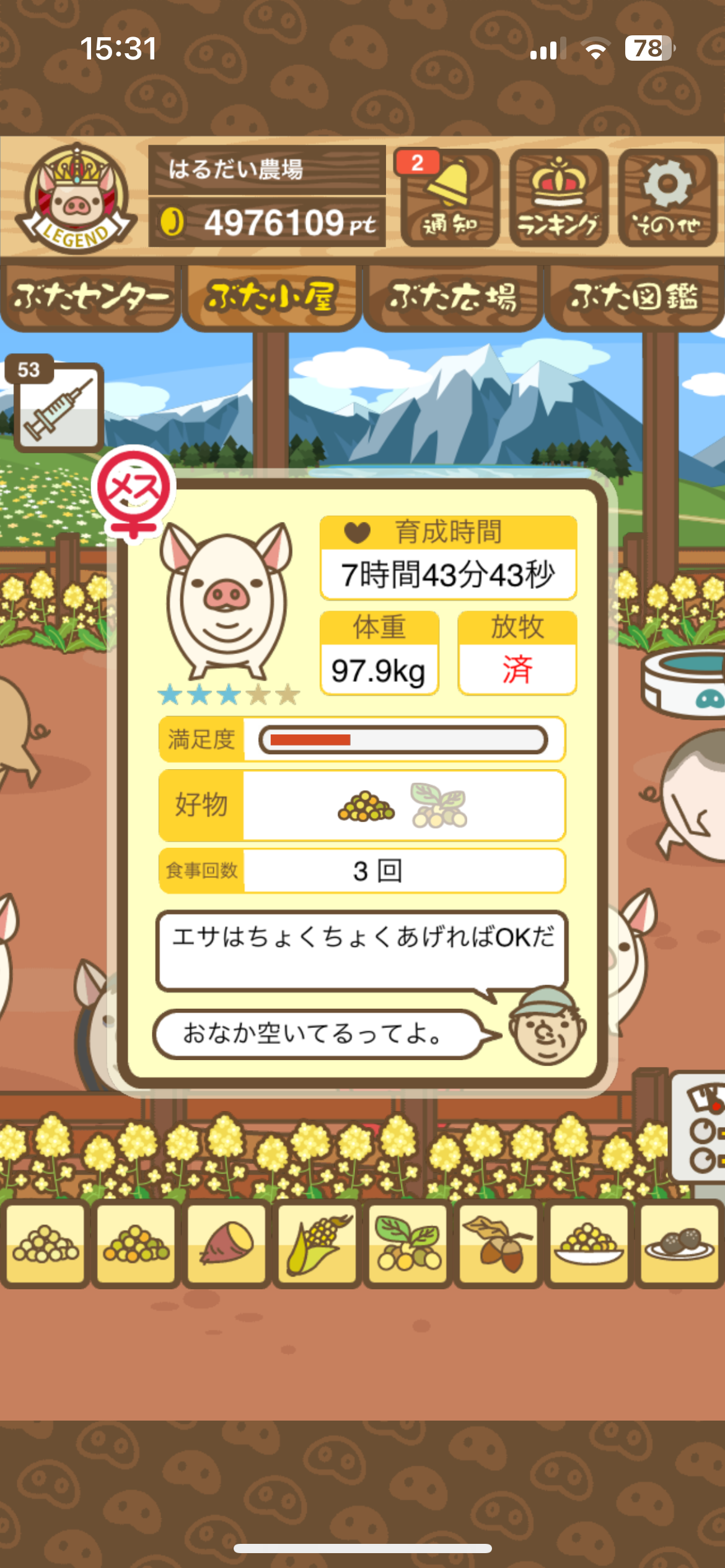
Task: Select the ぶた小屋 tab
Action: pos(271,297)
